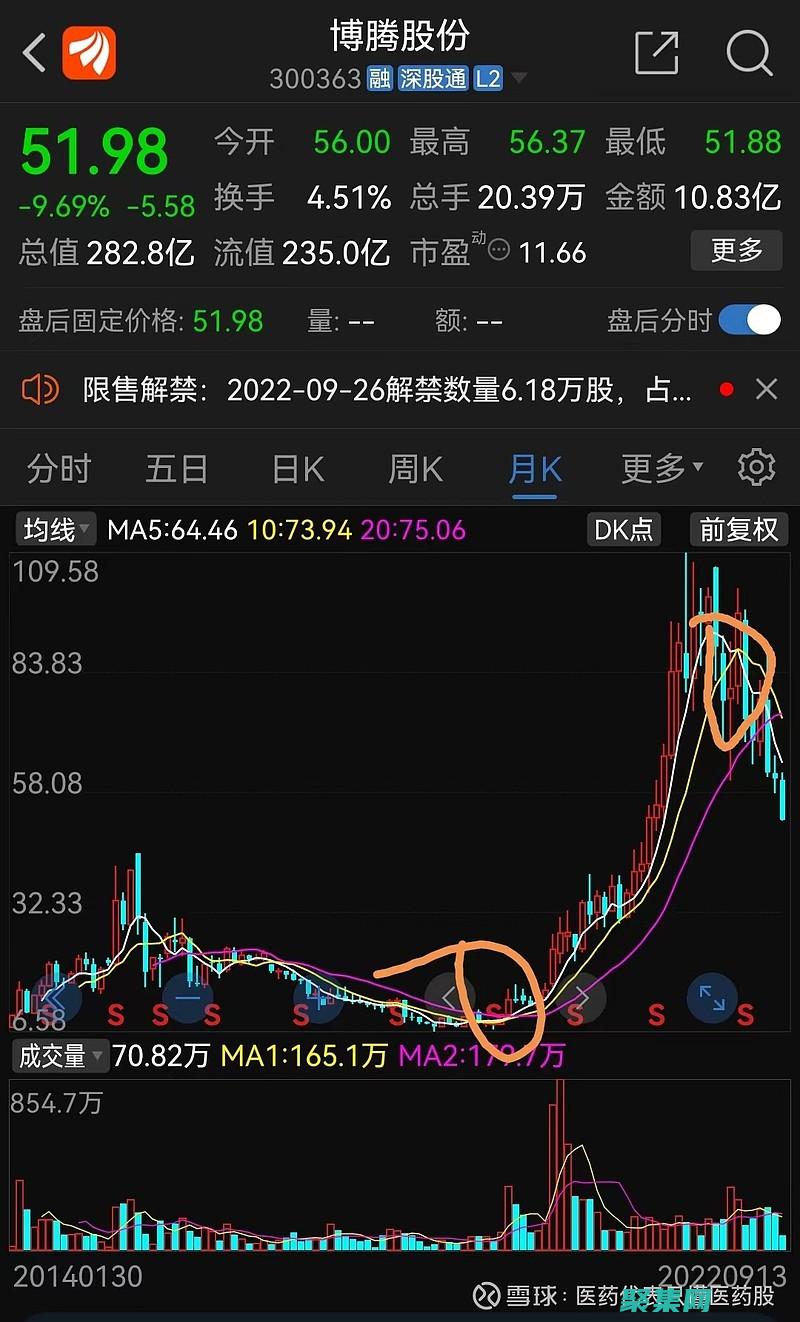Screen dimensions: 800x1322
Task: Click the fullscreen expand icon on the chart
Action: [712, 998]
